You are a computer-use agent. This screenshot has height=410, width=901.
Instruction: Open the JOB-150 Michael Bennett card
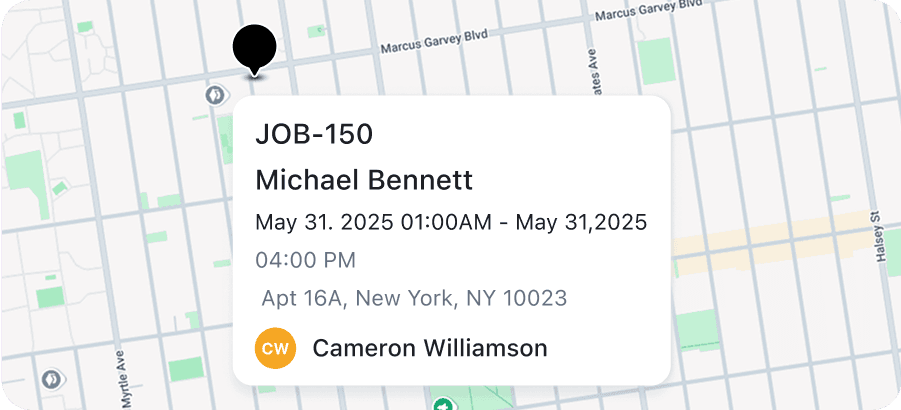tap(451, 240)
